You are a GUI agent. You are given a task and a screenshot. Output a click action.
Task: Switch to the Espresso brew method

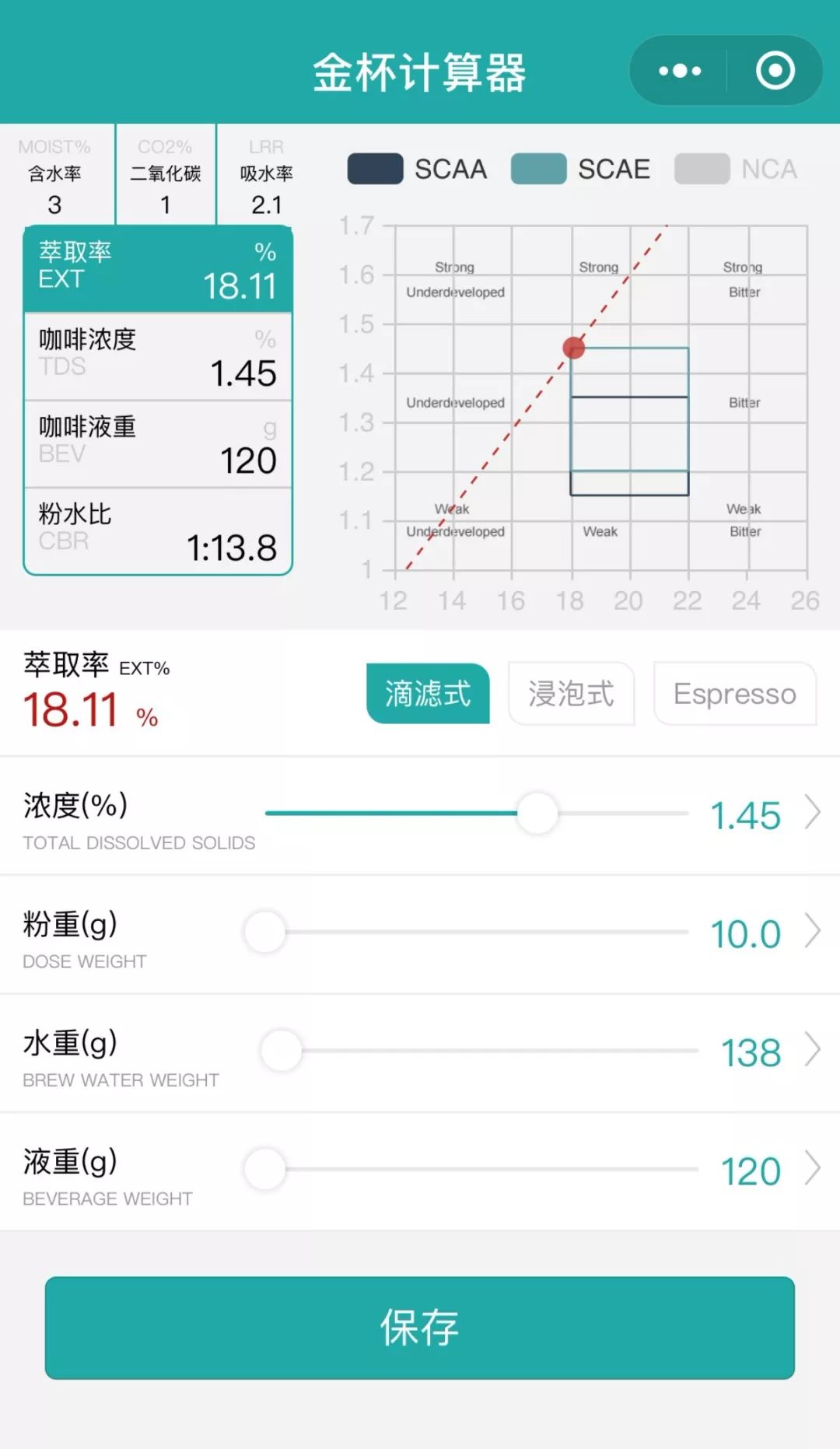coord(735,693)
